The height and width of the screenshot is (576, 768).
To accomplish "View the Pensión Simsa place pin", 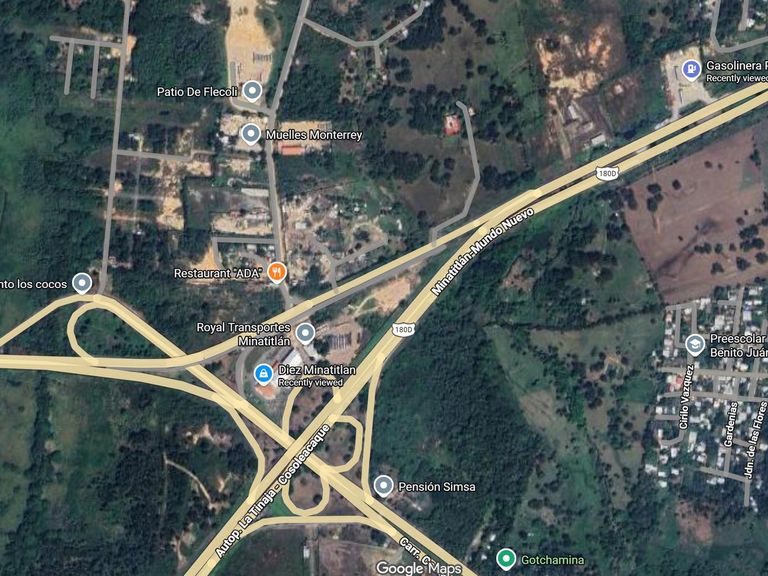I will pyautogui.click(x=383, y=486).
